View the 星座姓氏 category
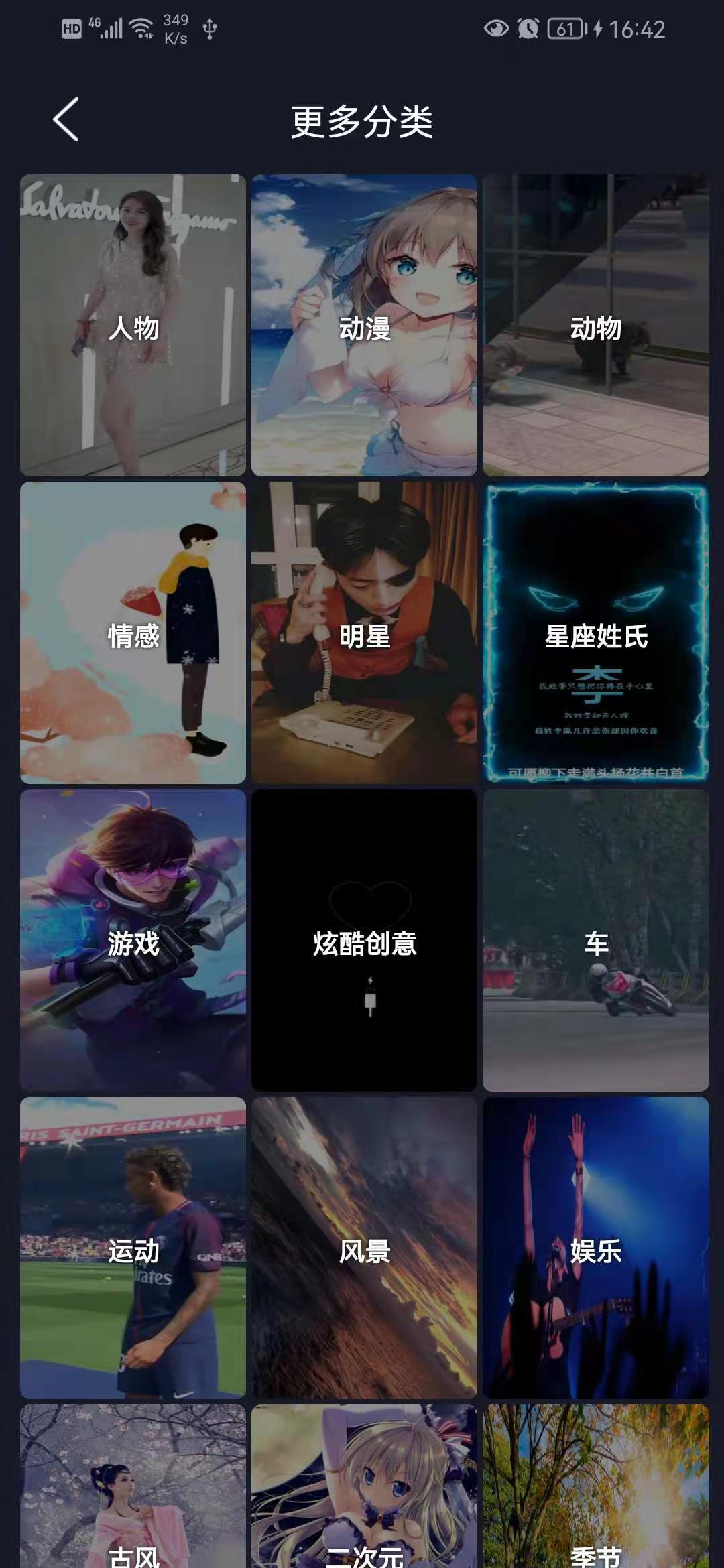The image size is (724, 1568). coord(595,633)
